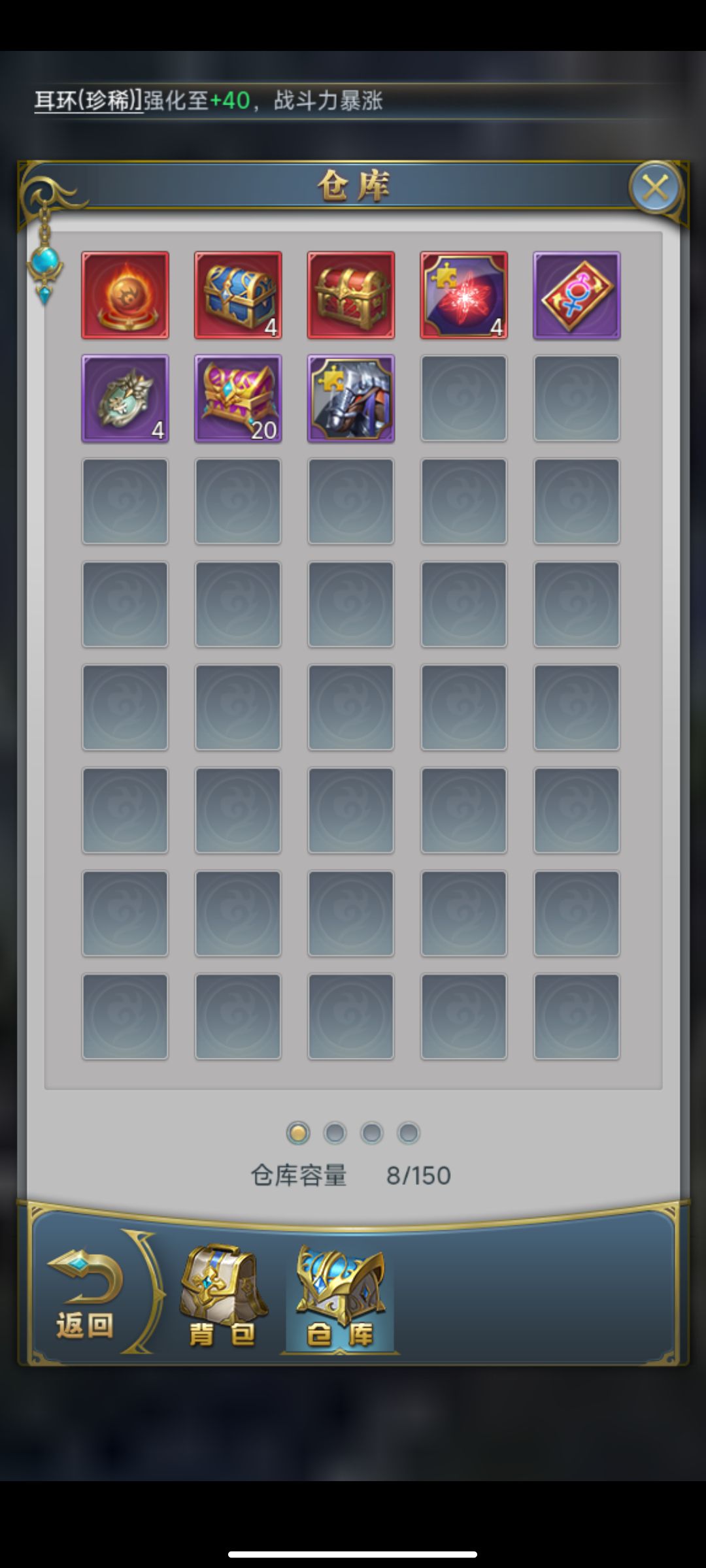Tap the 返回 back button
Viewport: 706px width, 1568px height.
tap(85, 1294)
